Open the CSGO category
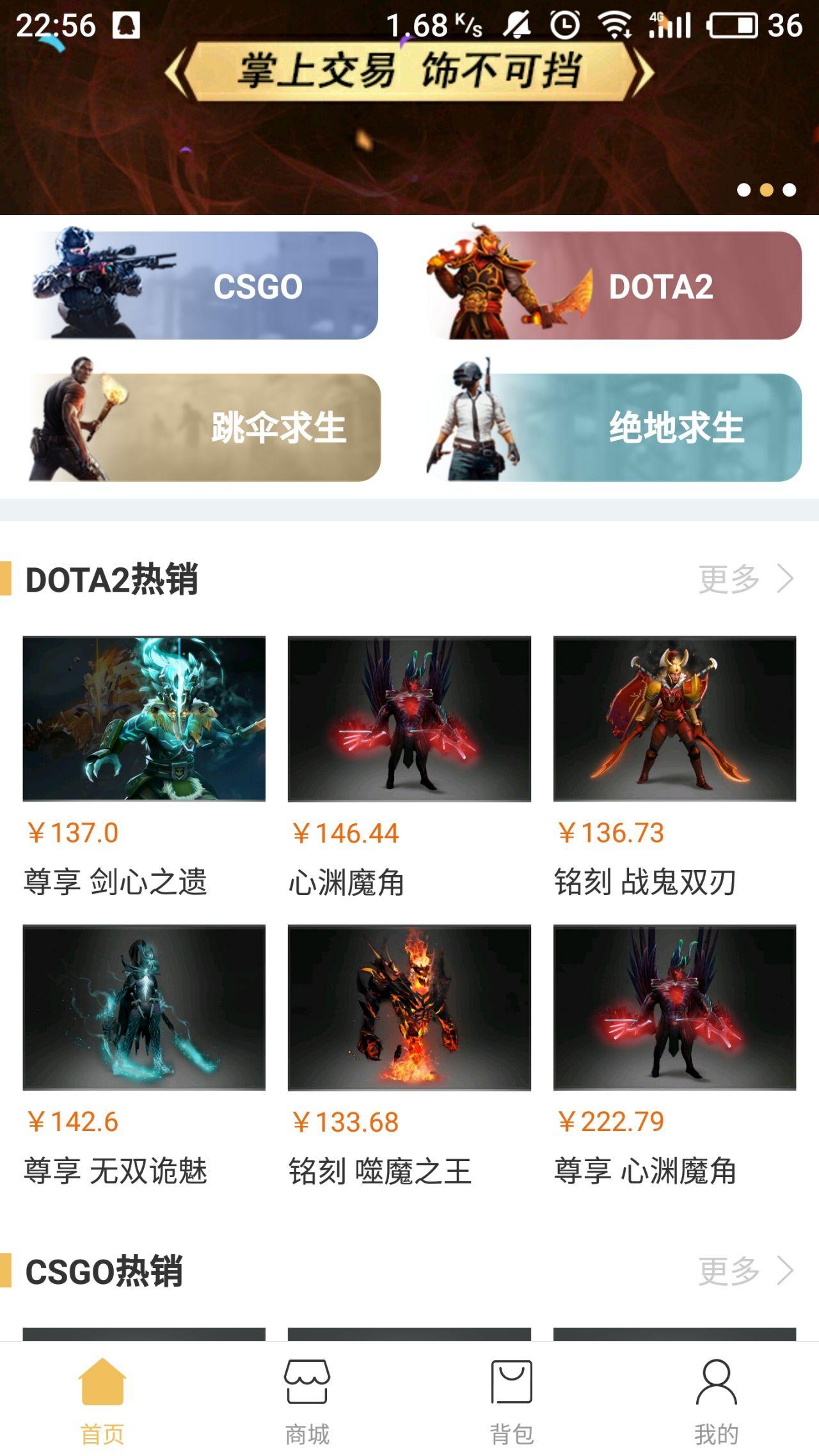819x1456 pixels. (x=205, y=285)
